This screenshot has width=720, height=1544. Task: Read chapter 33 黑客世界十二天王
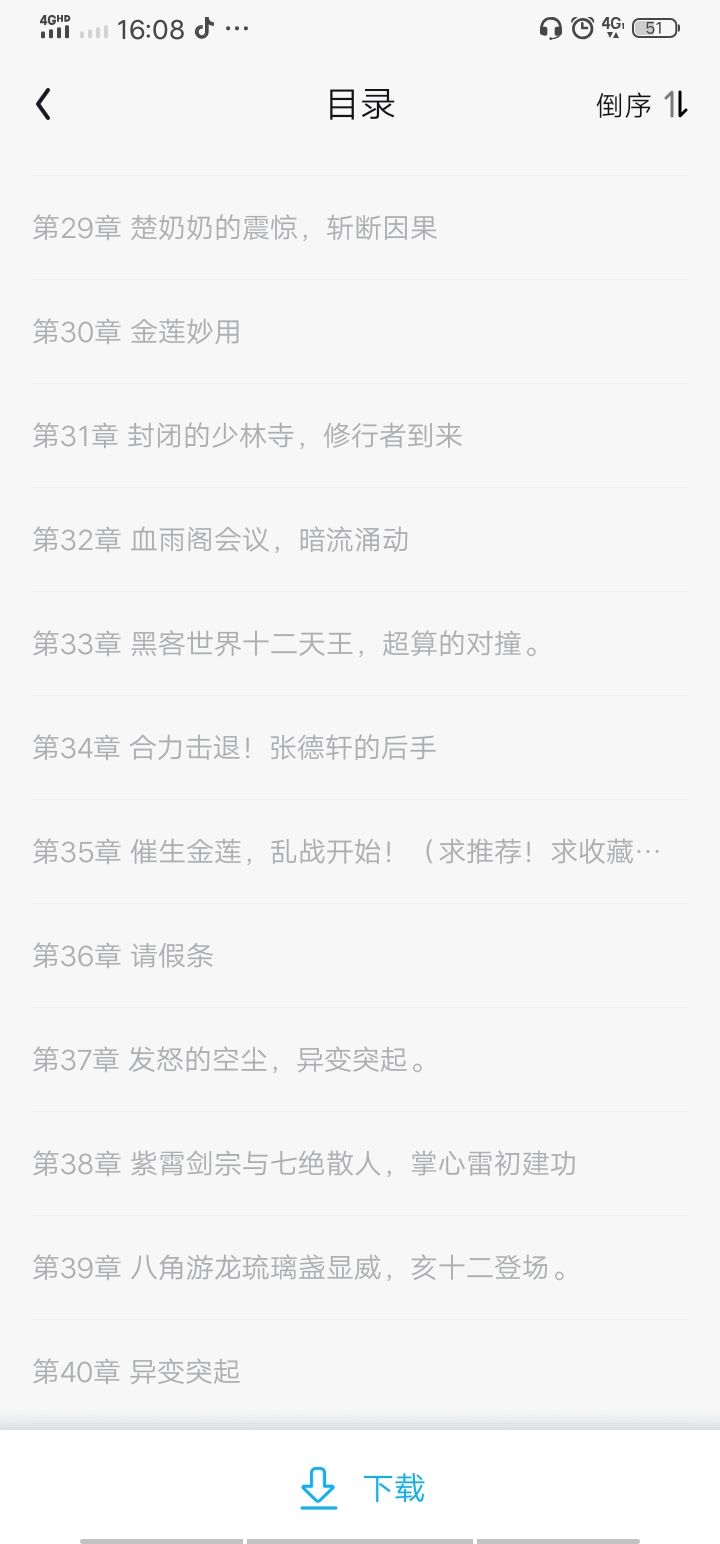coord(360,644)
